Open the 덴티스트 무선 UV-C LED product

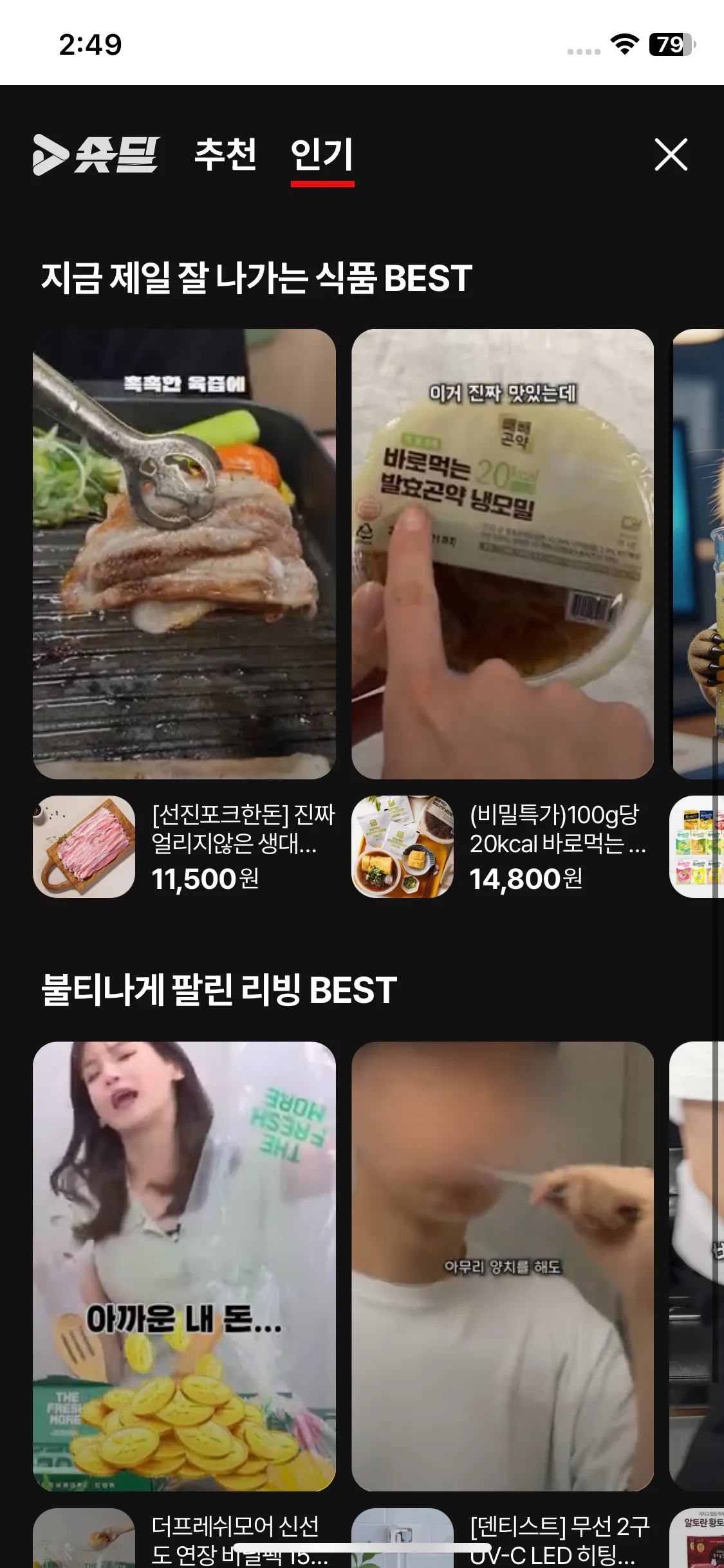pos(502,1538)
